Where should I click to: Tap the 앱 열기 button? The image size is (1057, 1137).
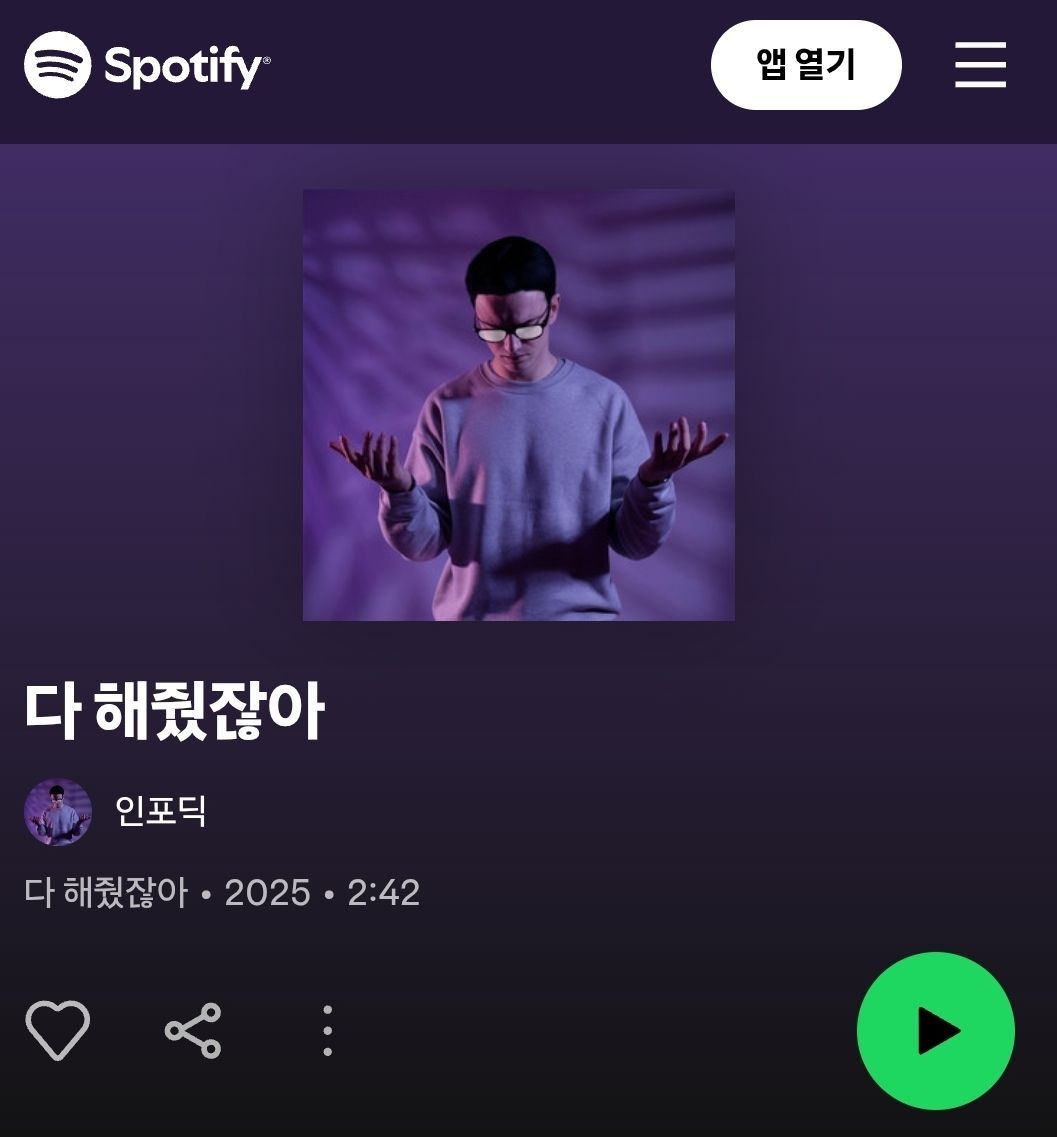click(x=806, y=65)
